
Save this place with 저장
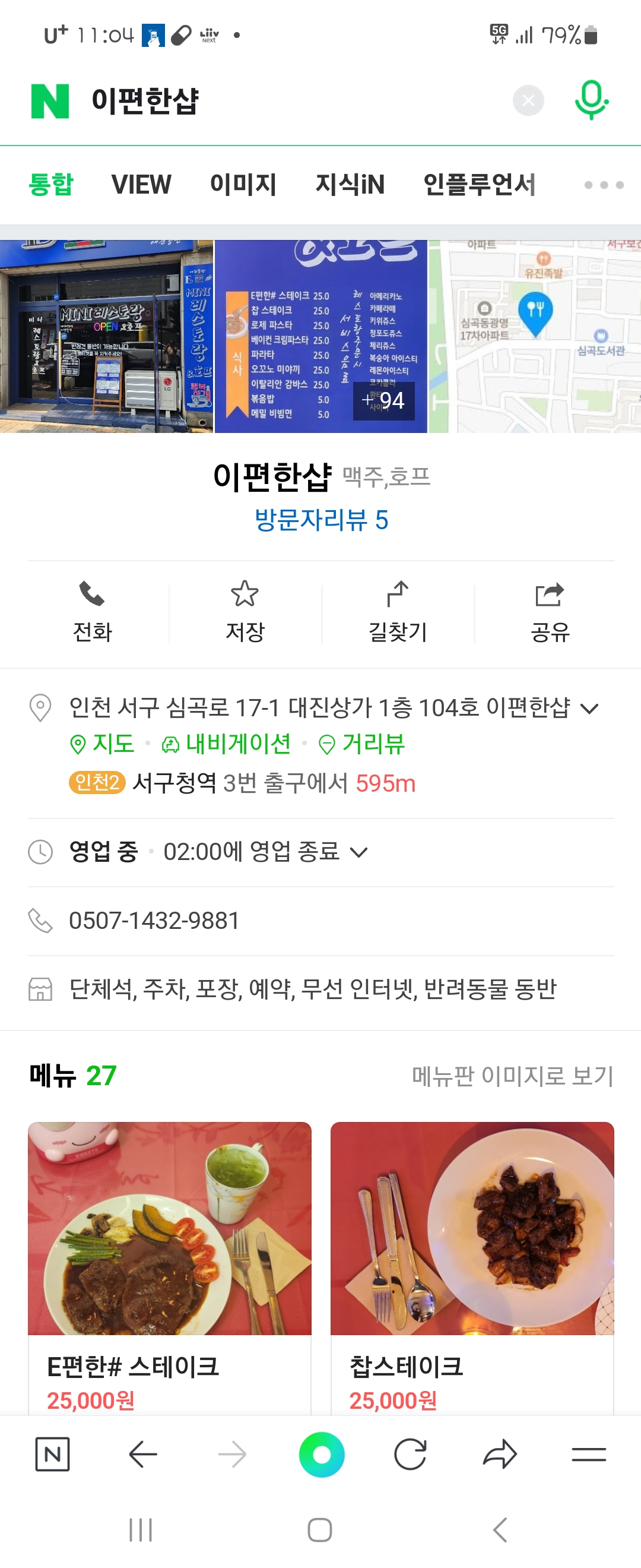point(245,612)
